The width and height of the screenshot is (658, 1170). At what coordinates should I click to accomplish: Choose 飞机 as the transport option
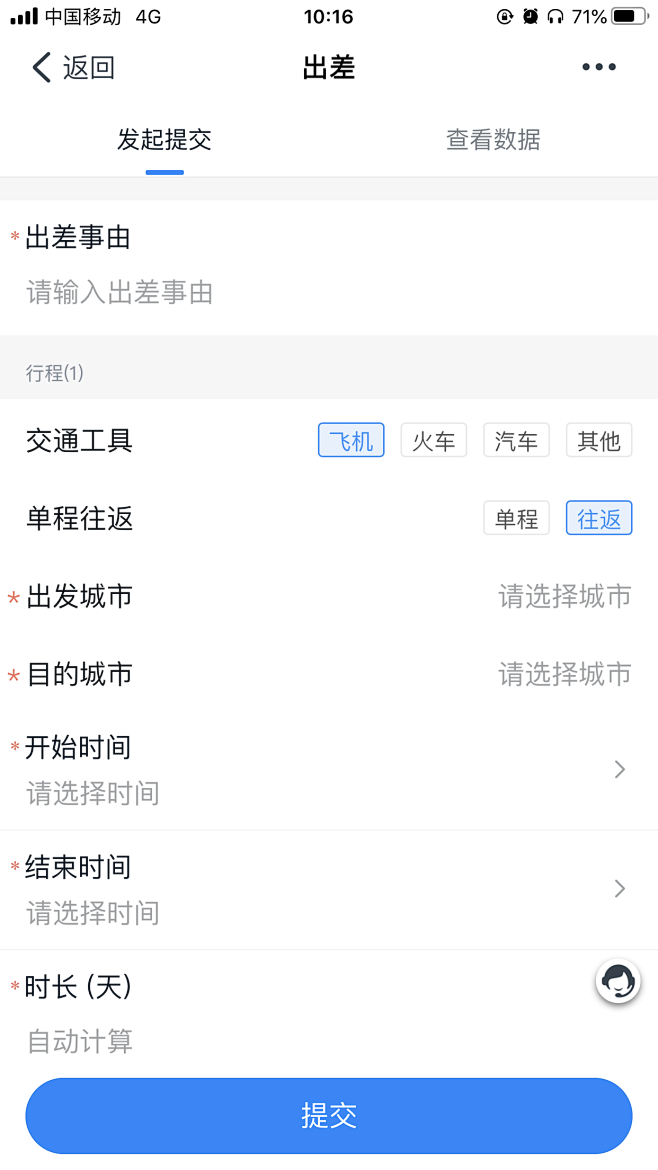click(x=351, y=441)
